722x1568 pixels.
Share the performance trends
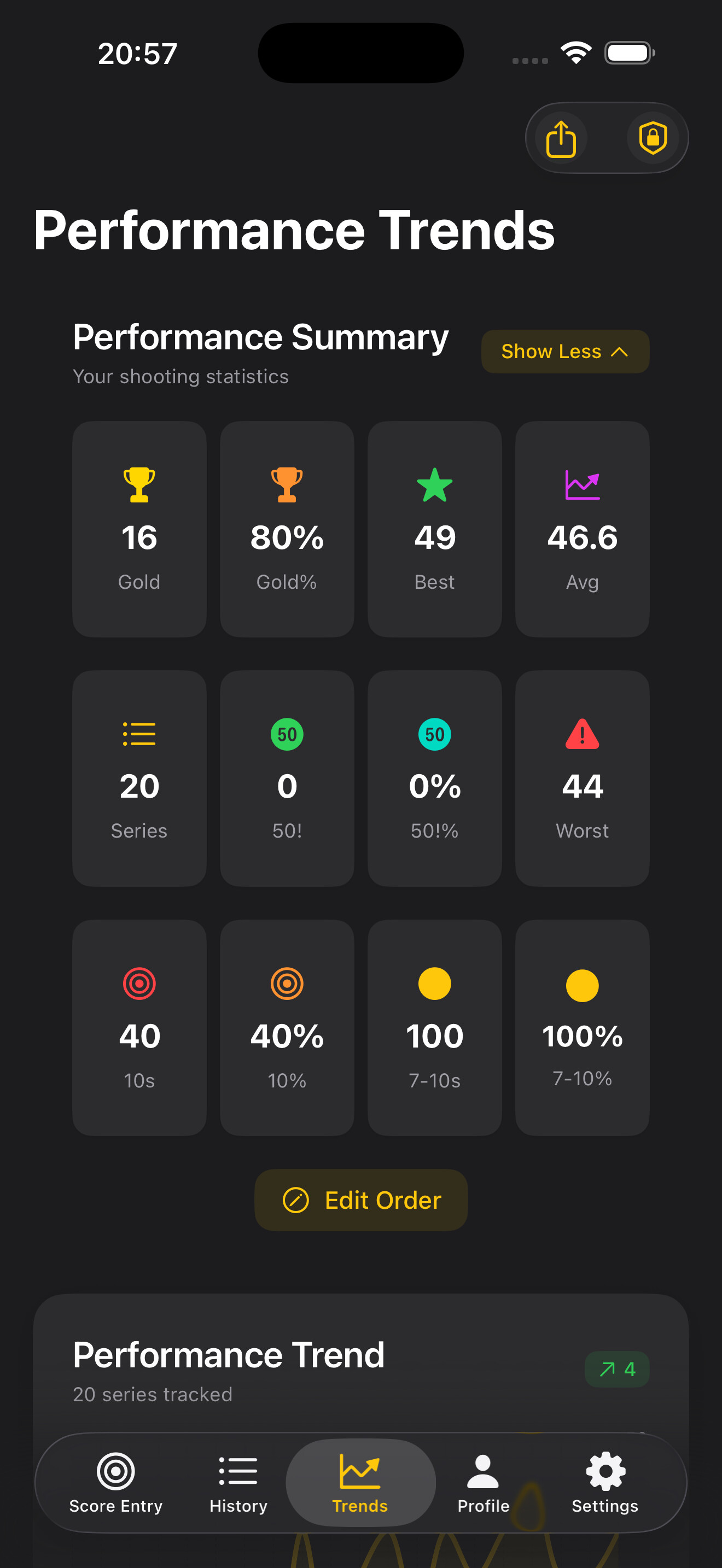(x=561, y=138)
